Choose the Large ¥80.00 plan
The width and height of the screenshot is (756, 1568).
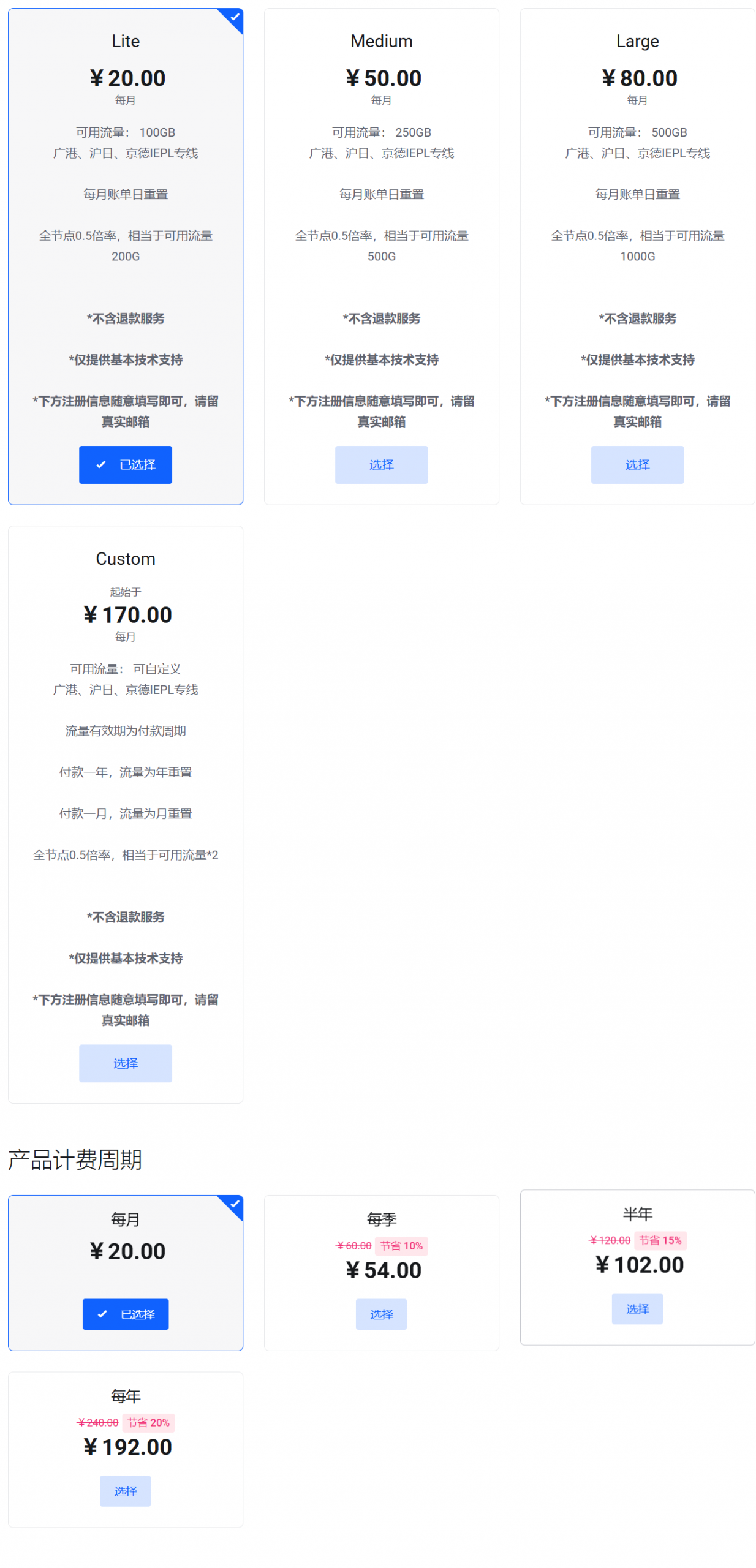(x=637, y=464)
